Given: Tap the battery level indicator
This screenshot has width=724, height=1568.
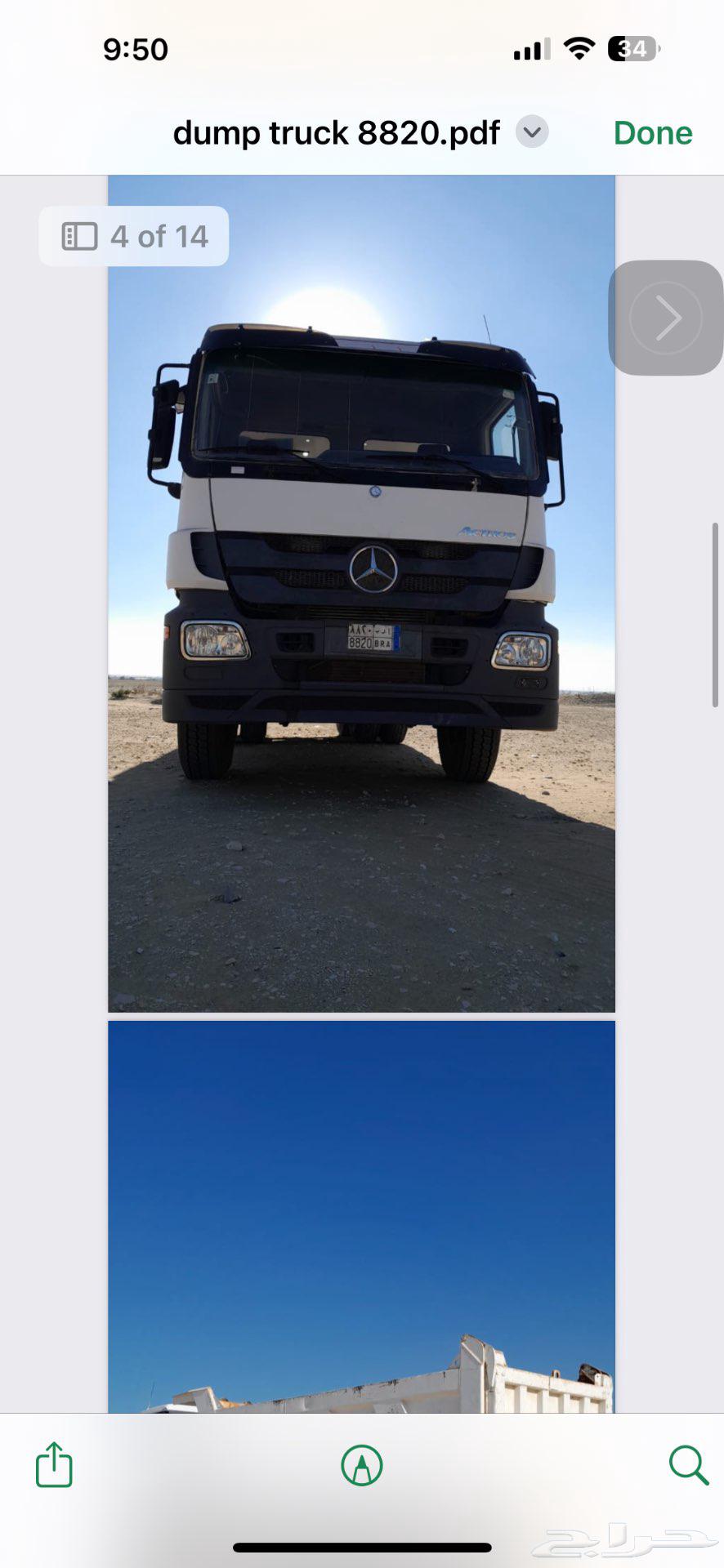Looking at the screenshot, I should click(x=629, y=49).
